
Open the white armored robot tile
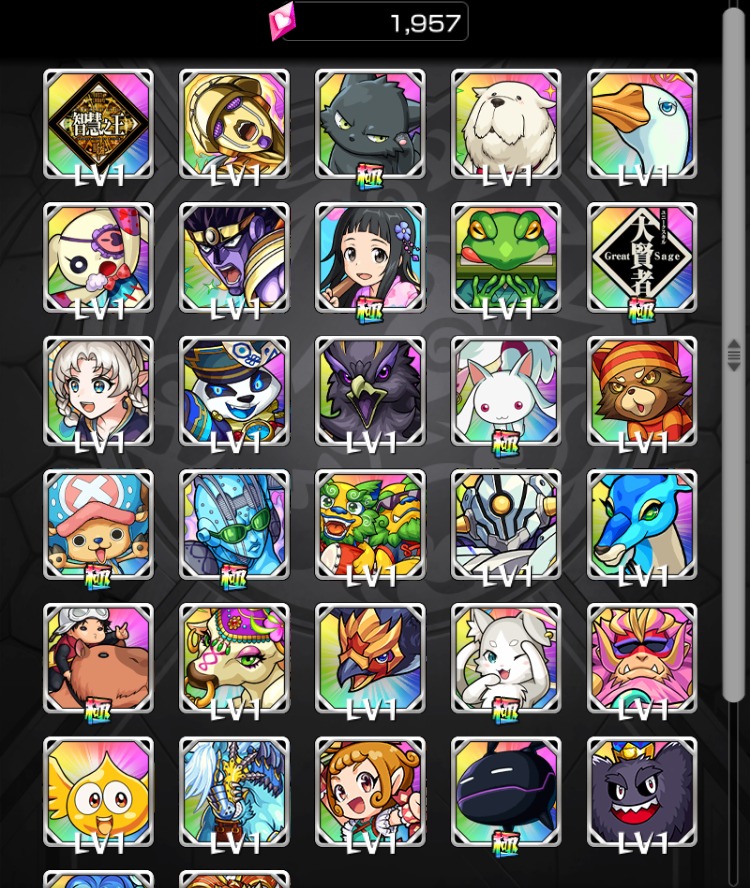506,524
